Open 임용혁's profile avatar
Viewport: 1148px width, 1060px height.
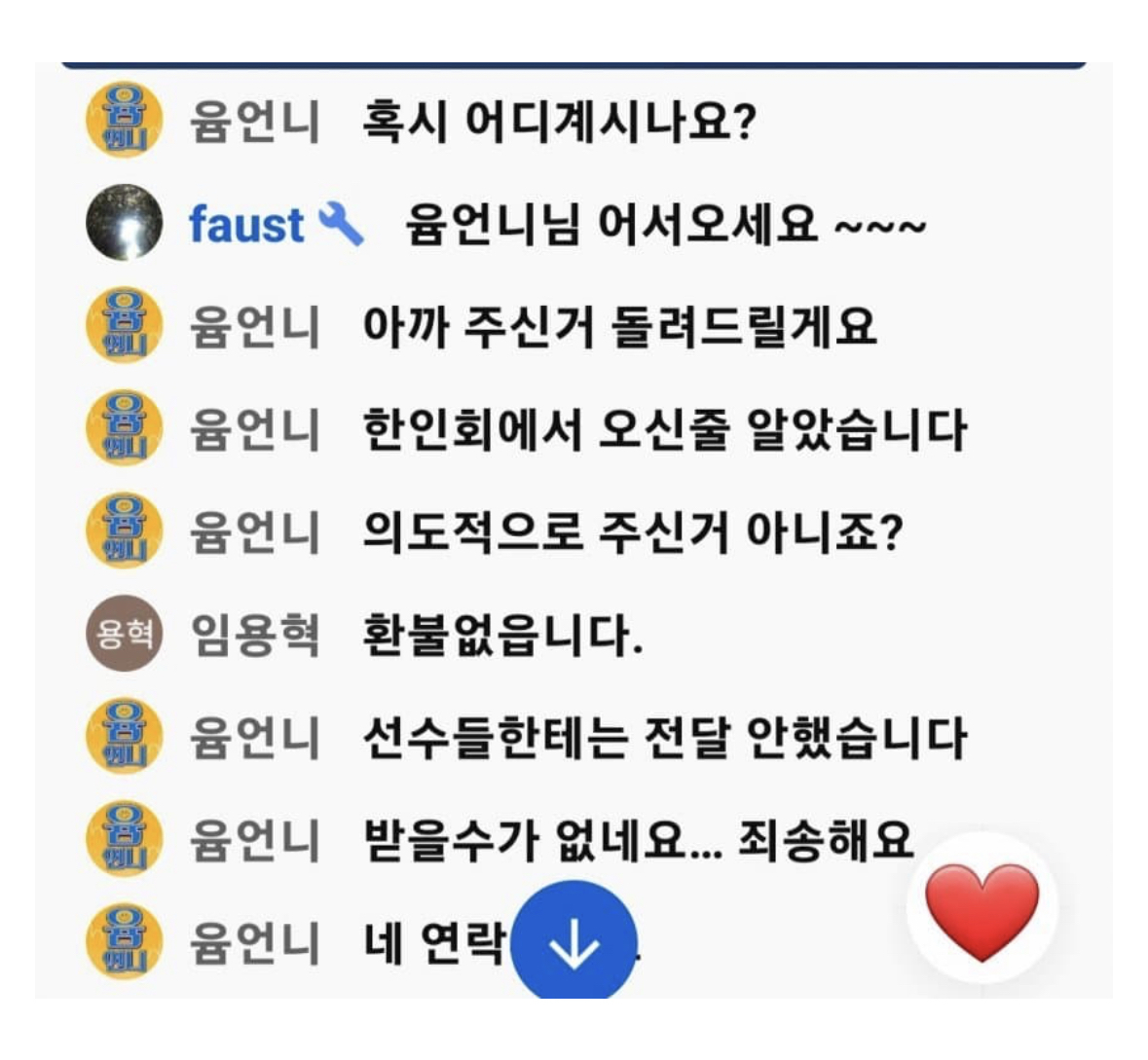[125, 634]
